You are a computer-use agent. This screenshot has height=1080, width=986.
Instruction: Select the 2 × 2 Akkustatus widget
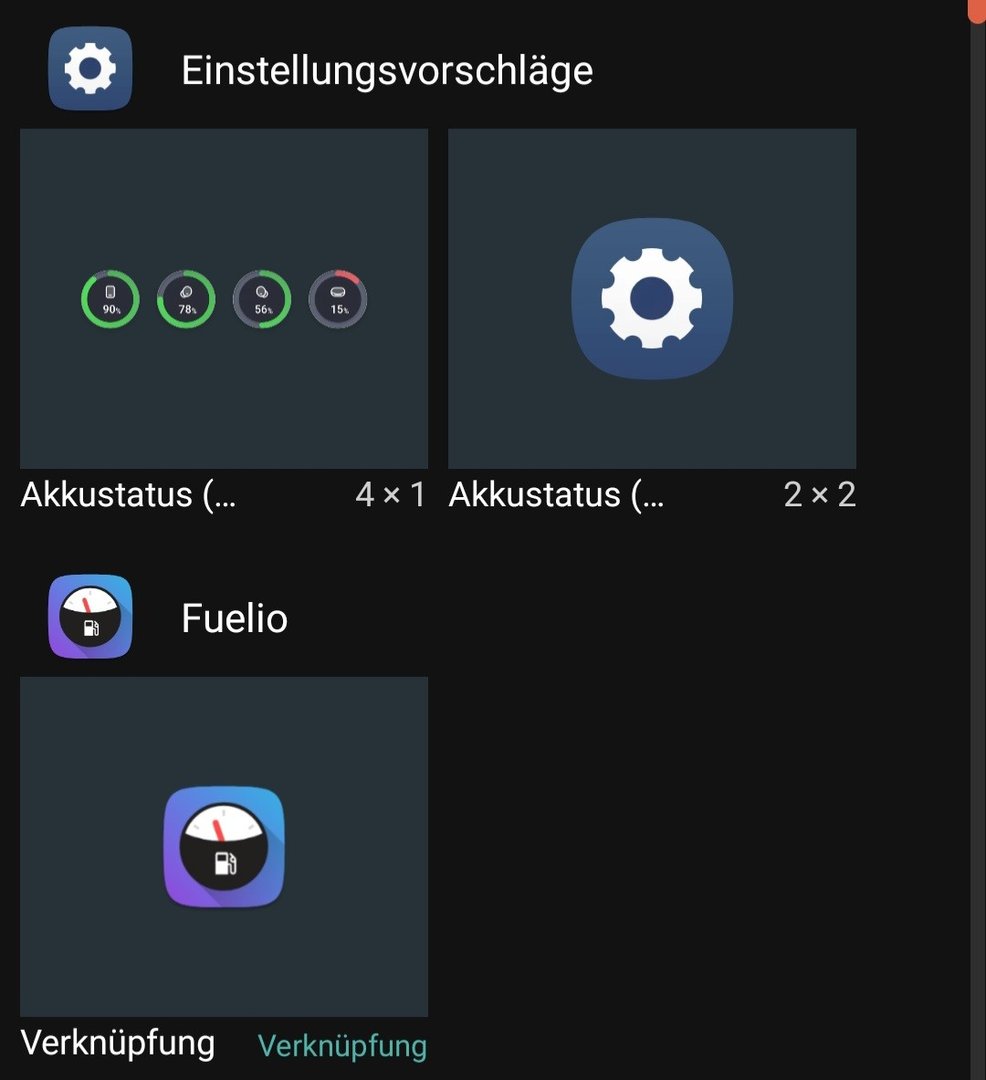[652, 299]
